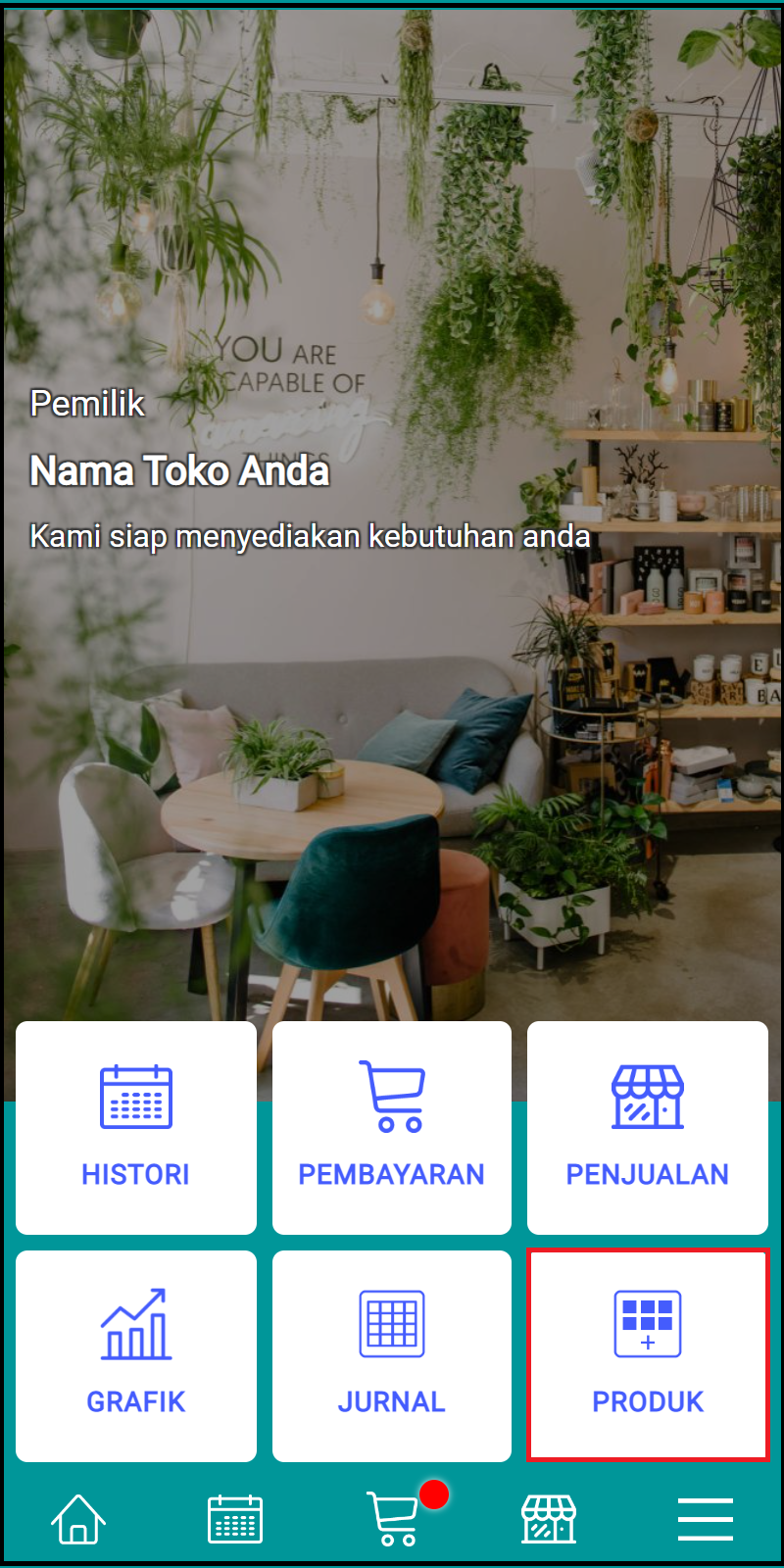Open the hamburger menu icon

pos(705,1517)
